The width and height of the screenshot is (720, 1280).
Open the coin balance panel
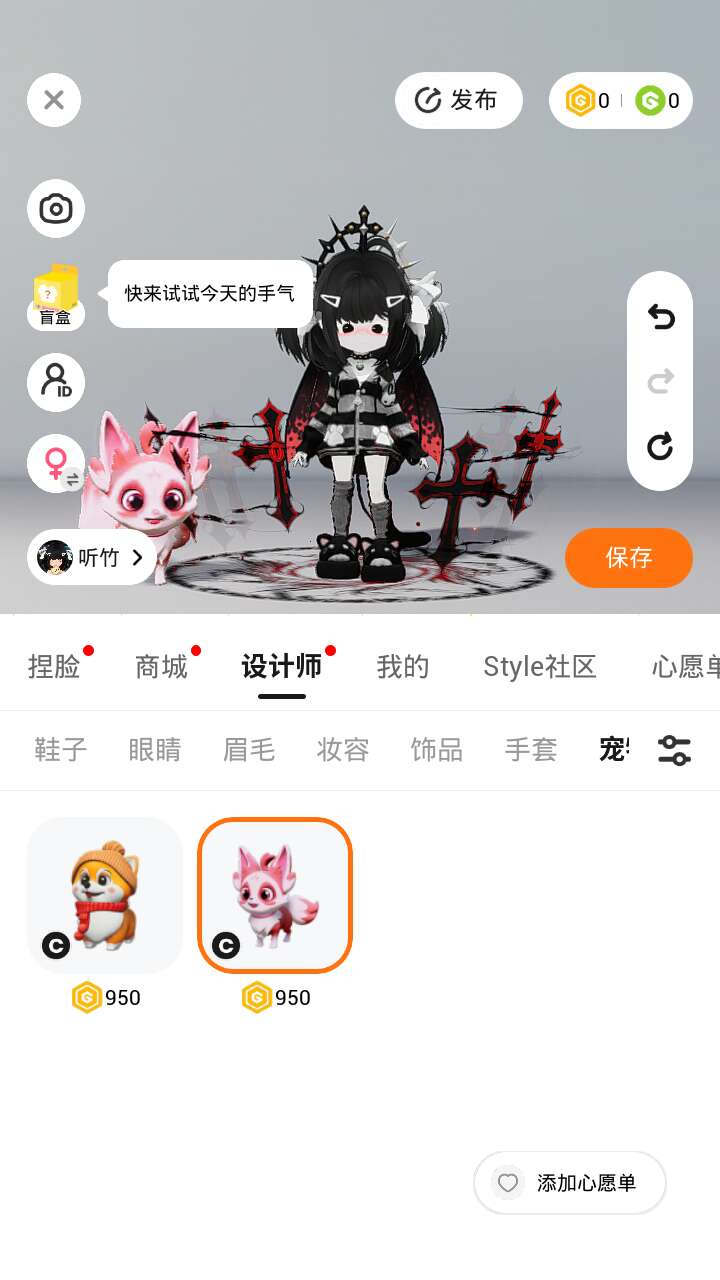[620, 101]
